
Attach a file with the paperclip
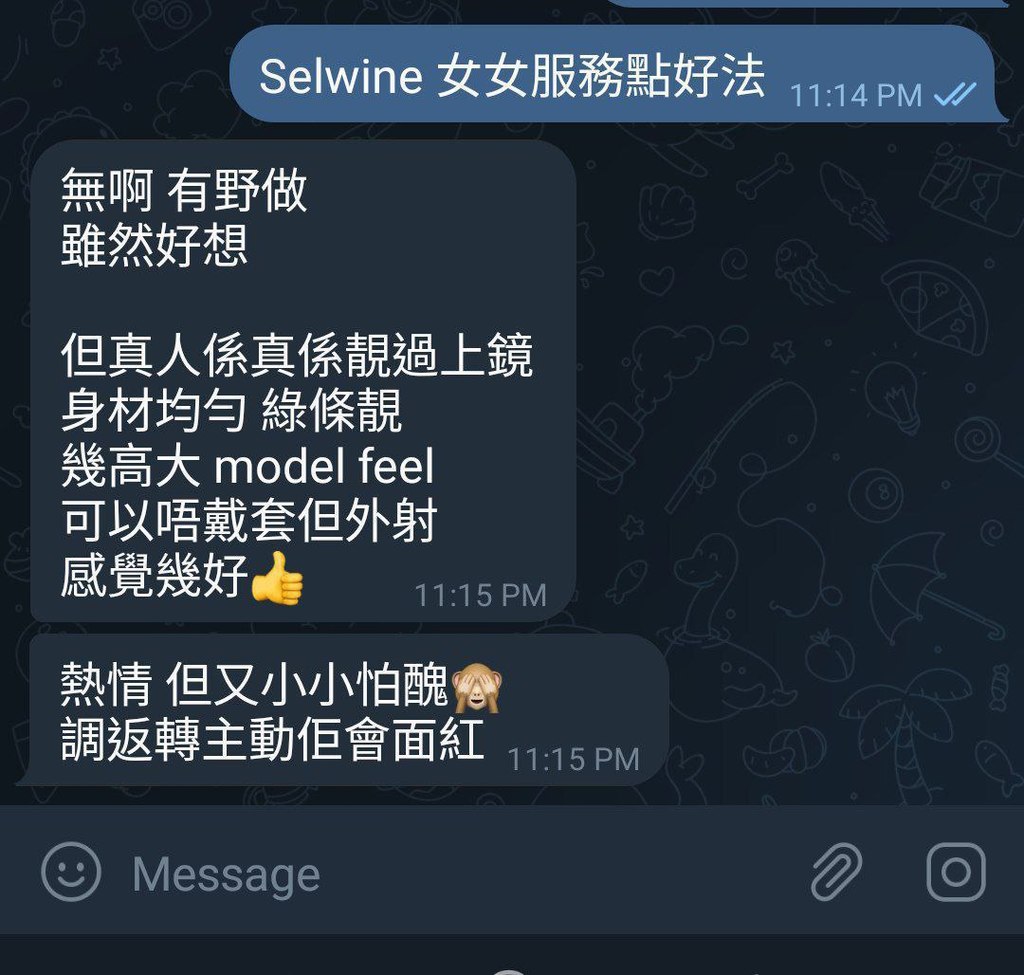click(836, 872)
